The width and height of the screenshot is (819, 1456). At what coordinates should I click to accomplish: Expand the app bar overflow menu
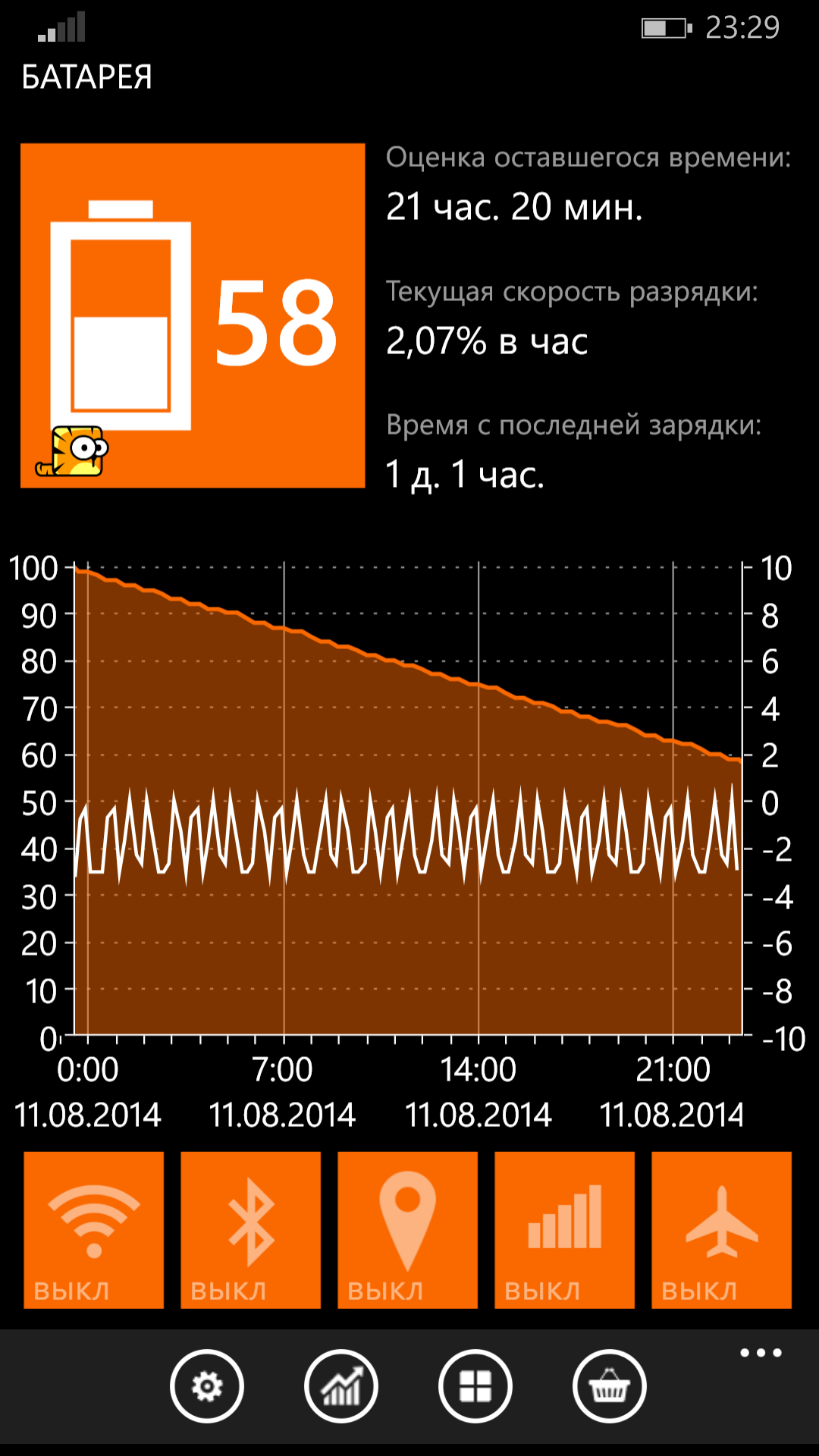(761, 1353)
